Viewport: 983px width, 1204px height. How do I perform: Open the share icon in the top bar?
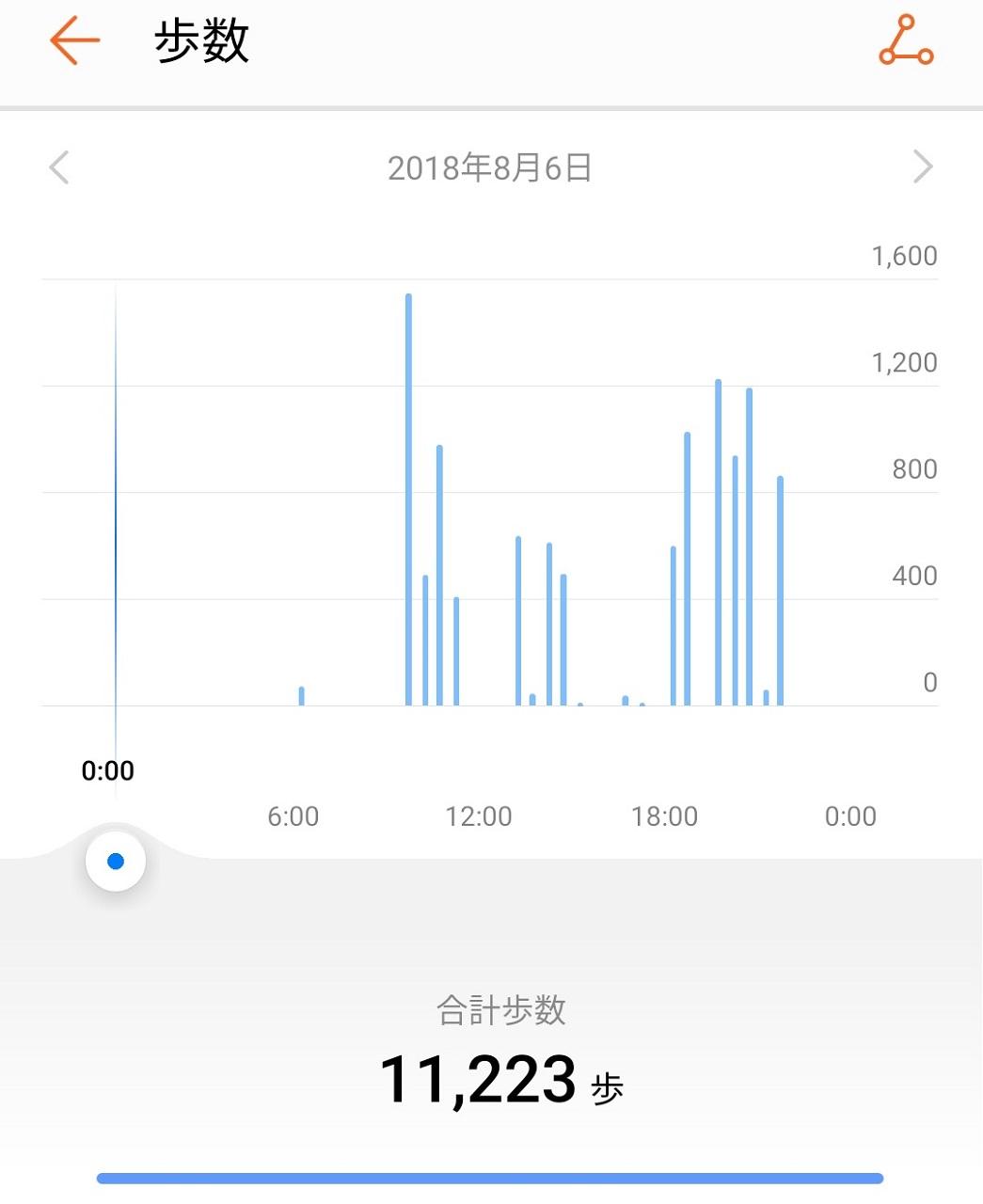tap(906, 40)
